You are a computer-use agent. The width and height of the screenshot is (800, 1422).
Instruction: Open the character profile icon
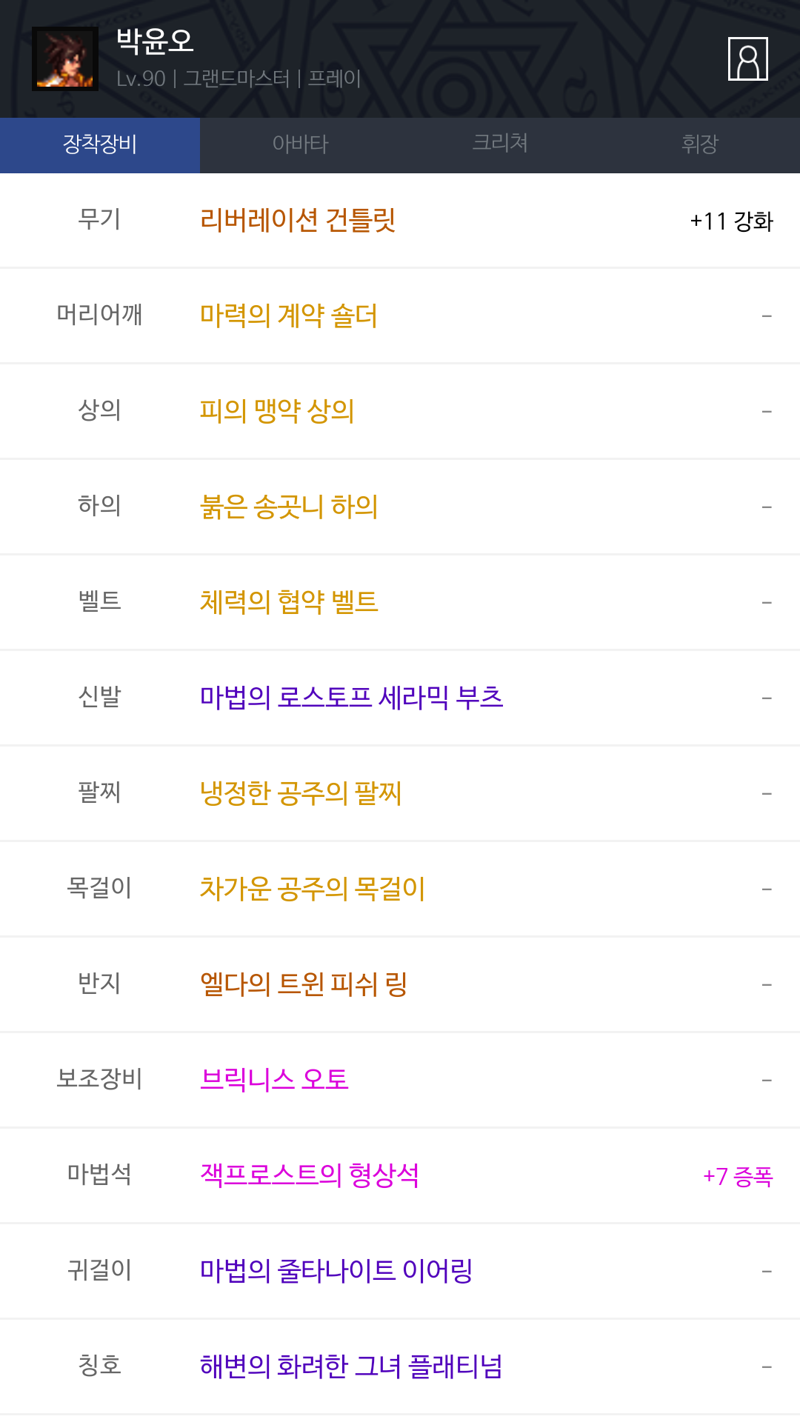(747, 59)
